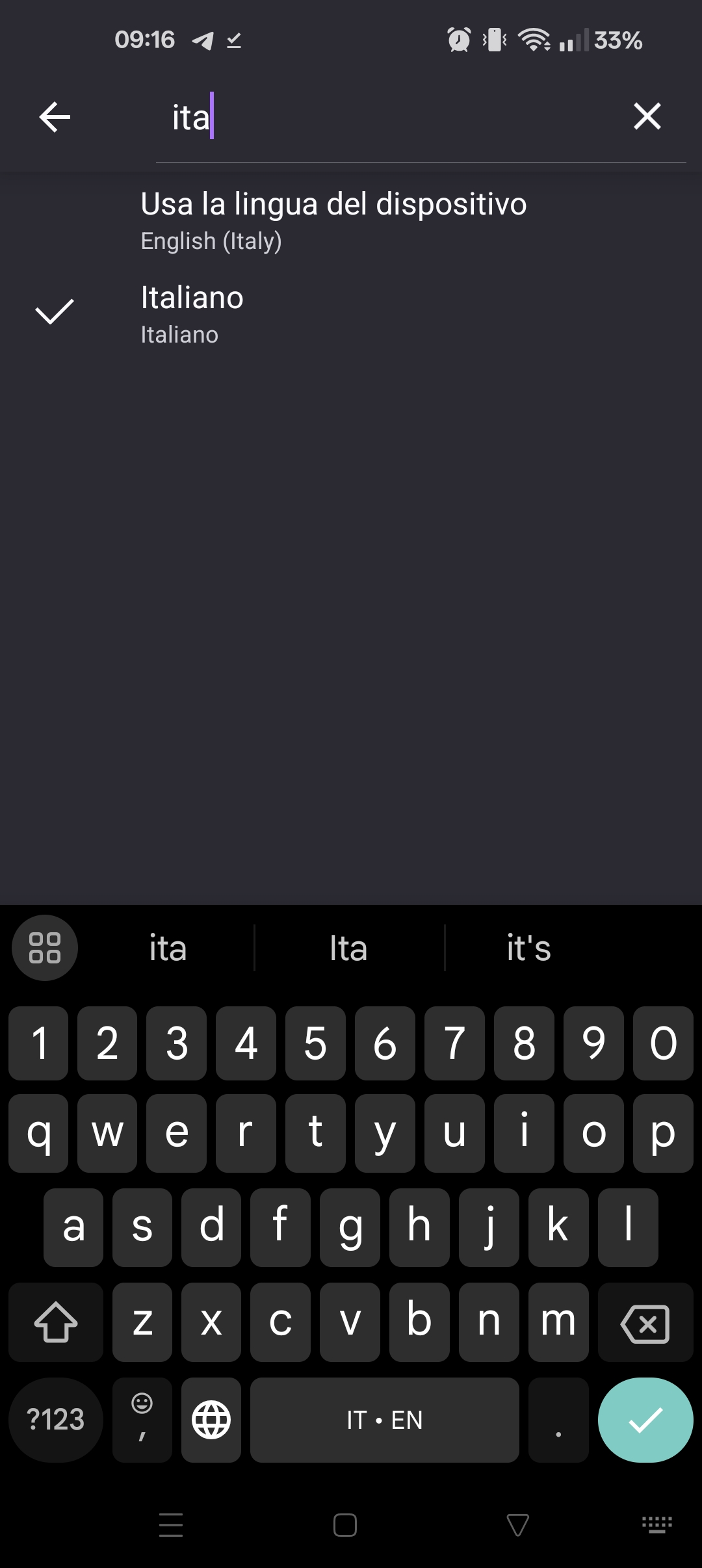Confirm with the keyboard checkmark key
This screenshot has height=1568, width=702.
[645, 1420]
